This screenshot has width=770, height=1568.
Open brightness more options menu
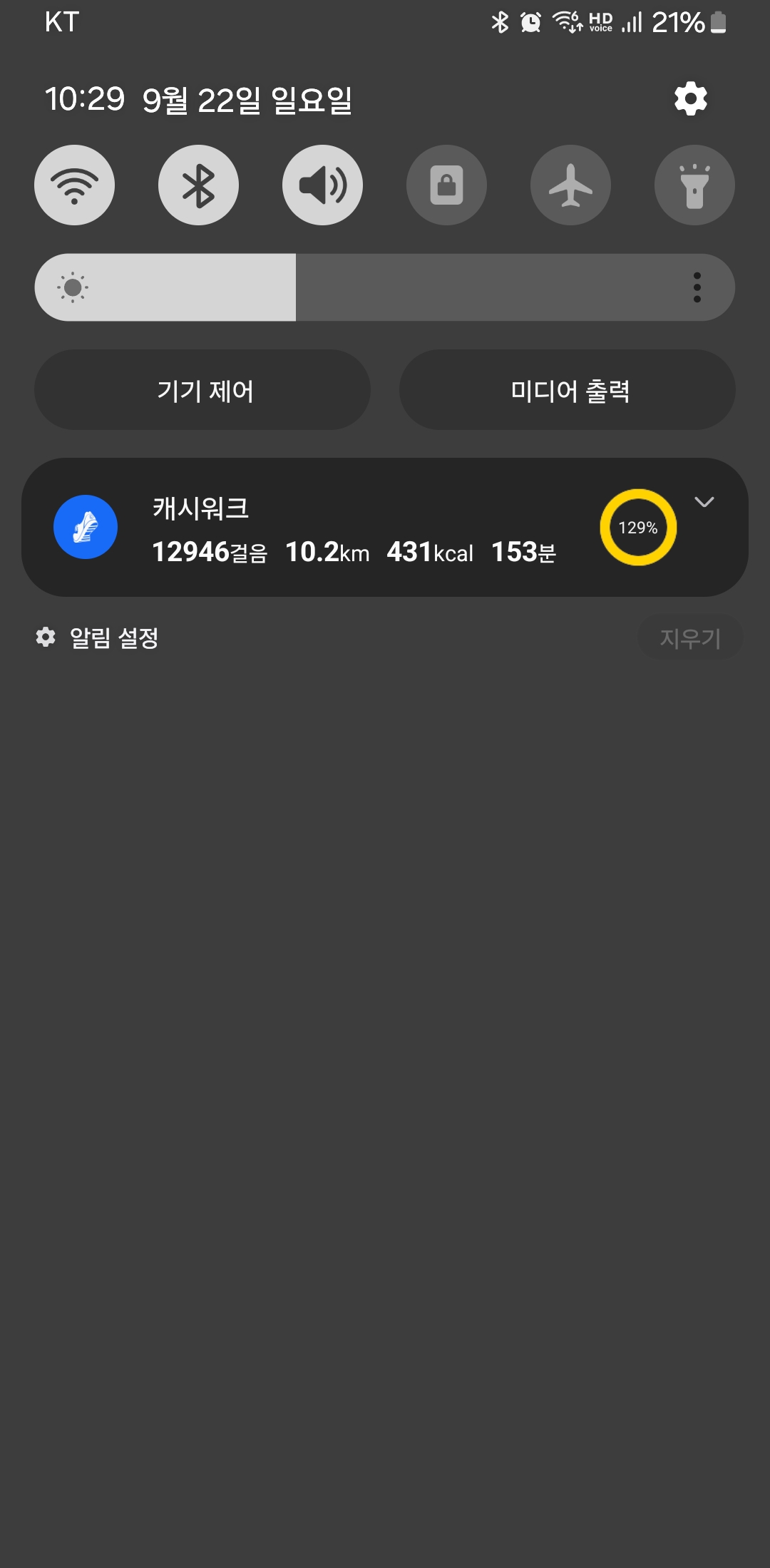point(697,287)
